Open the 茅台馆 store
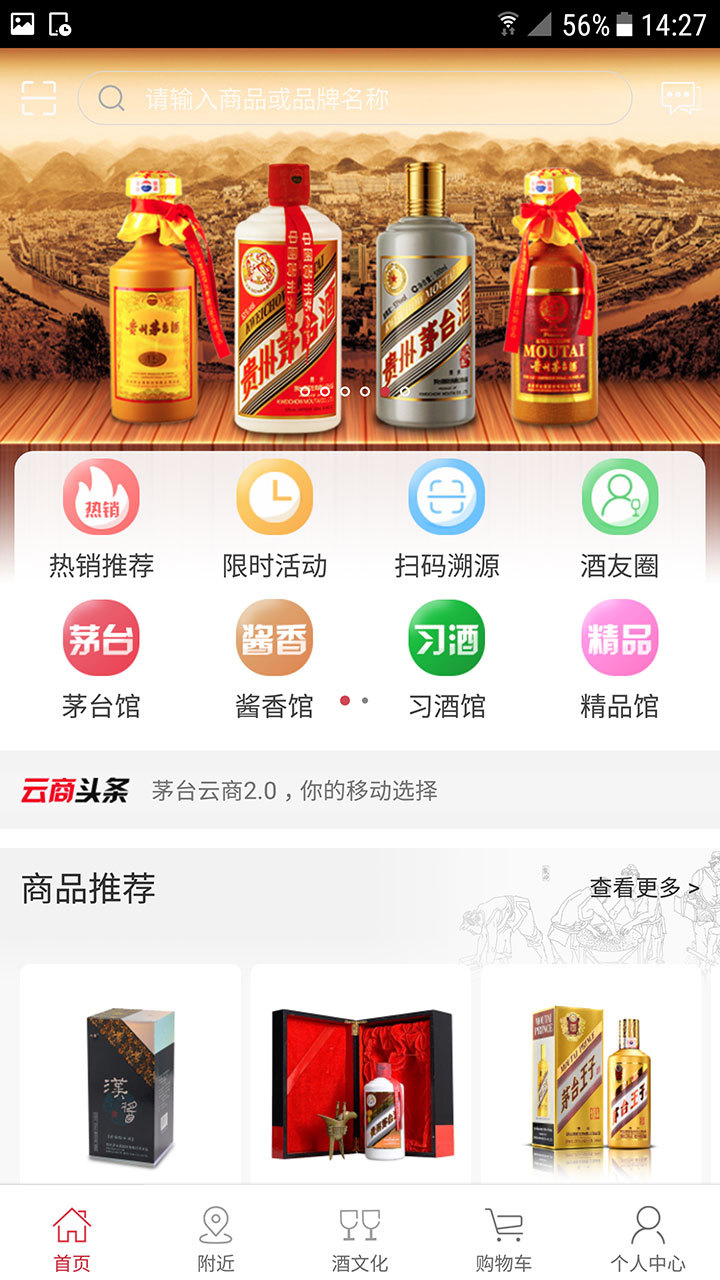Viewport: 720px width, 1280px height. click(101, 660)
